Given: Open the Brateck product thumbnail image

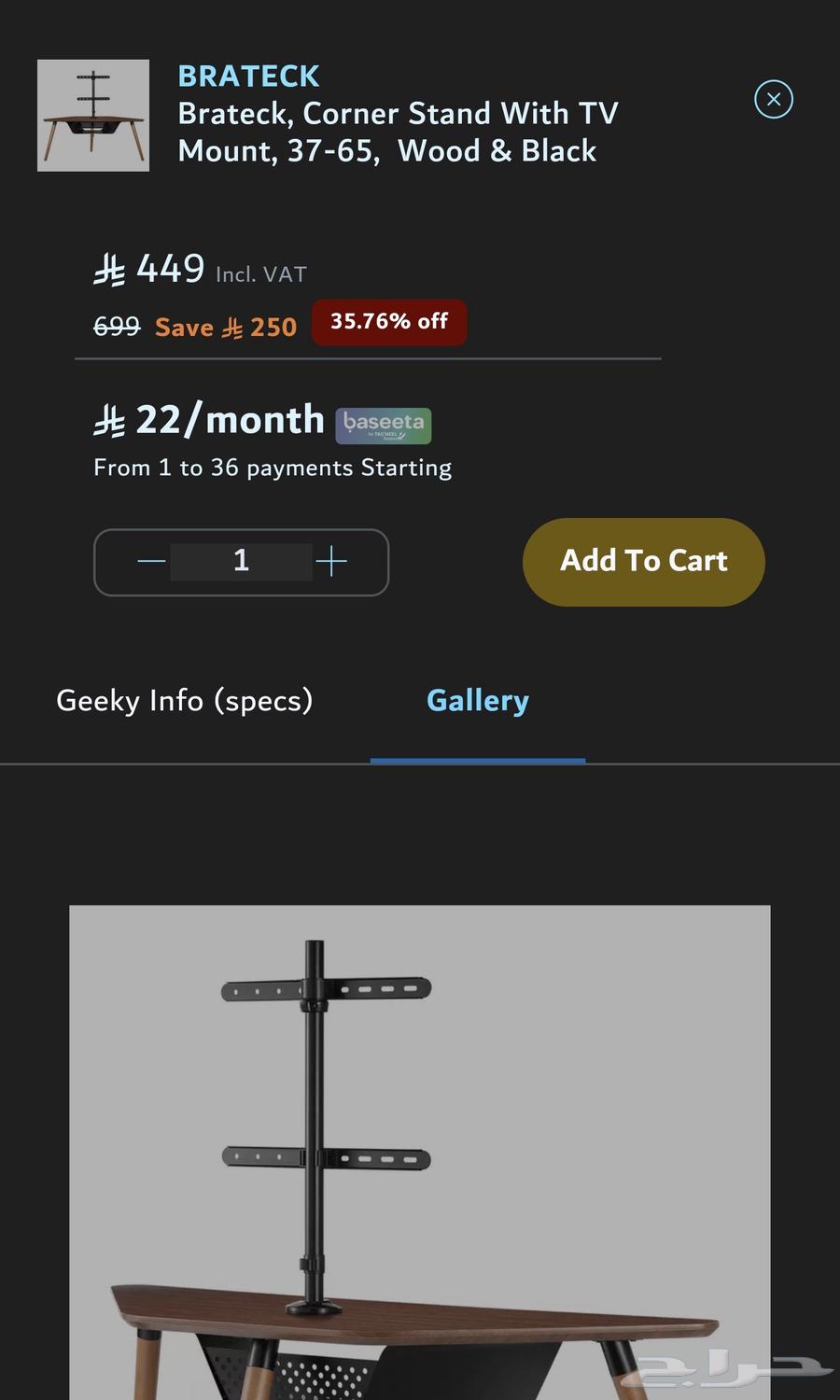Looking at the screenshot, I should point(93,116).
